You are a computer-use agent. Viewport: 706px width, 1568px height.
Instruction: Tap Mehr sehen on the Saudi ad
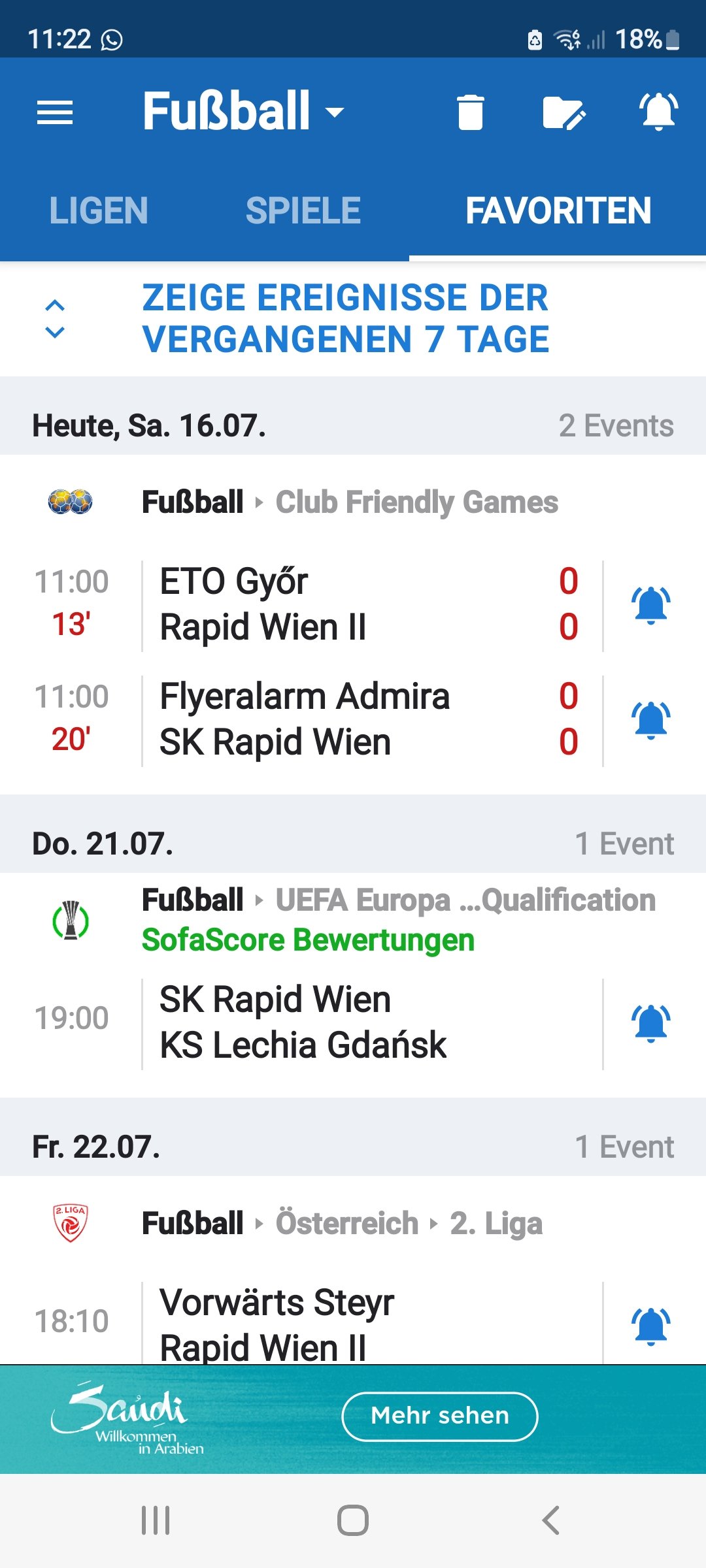(440, 1416)
